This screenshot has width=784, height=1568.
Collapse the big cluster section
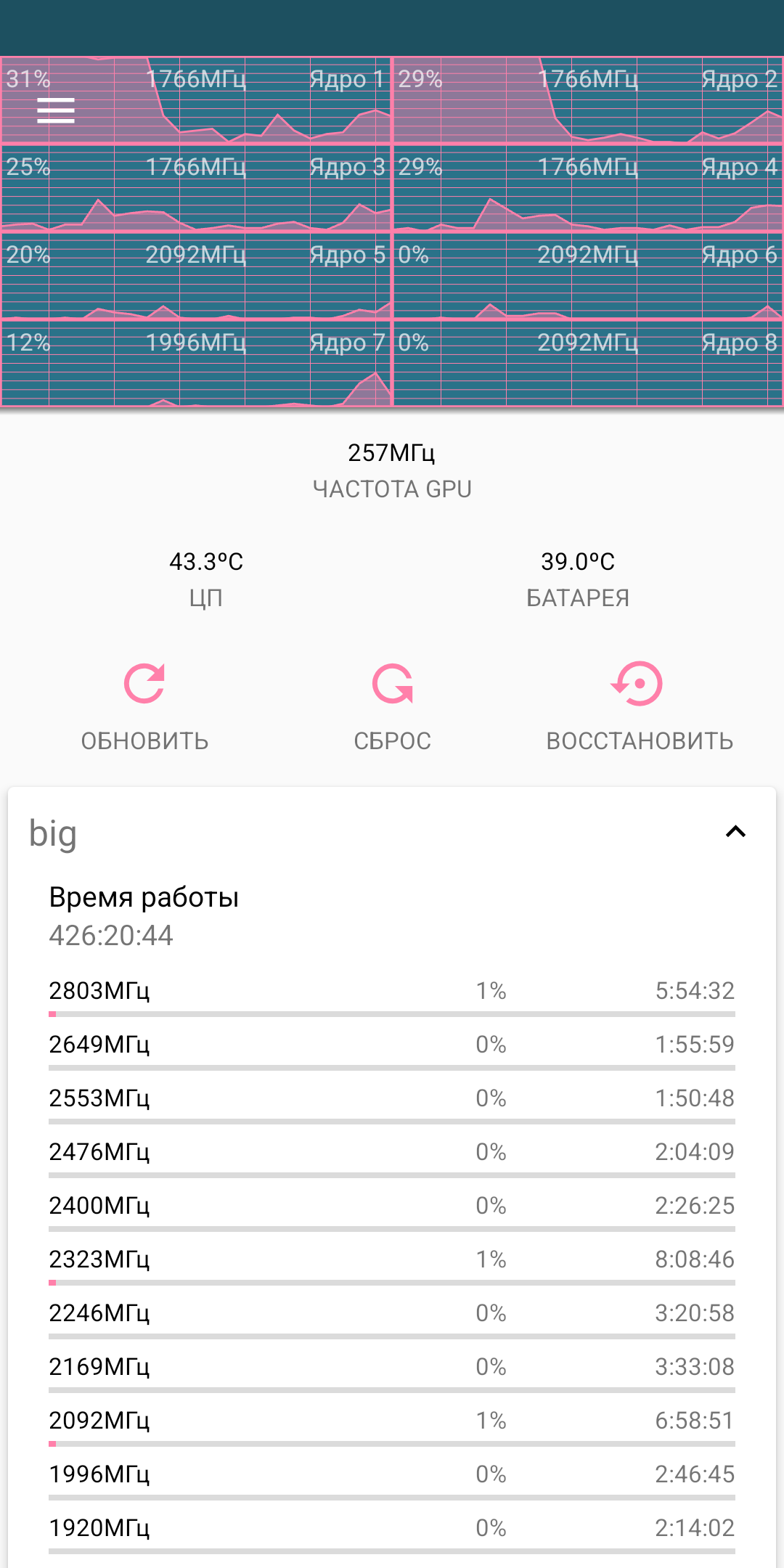point(735,832)
